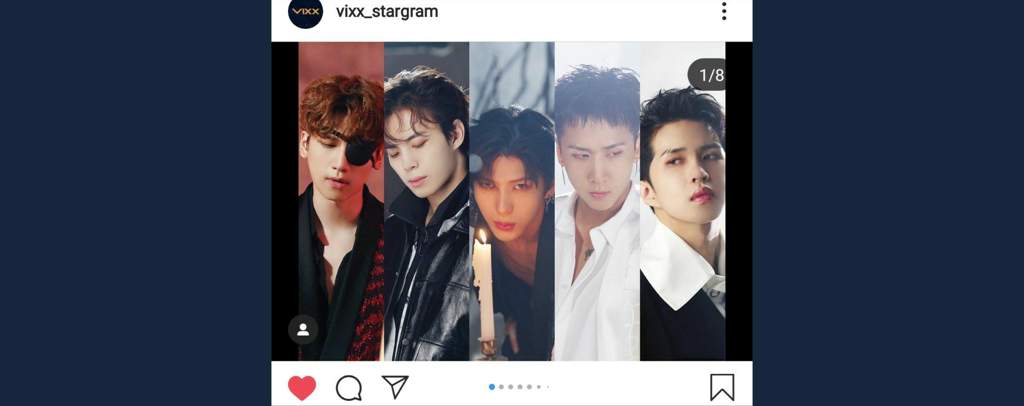Save the post with the bookmark icon

coord(722,387)
